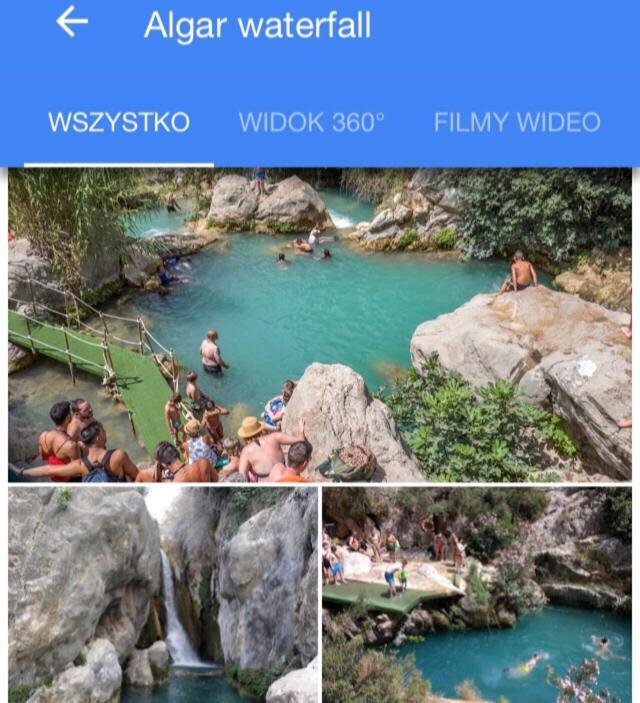Select the WSZYSTKO tab
The height and width of the screenshot is (703, 640).
point(118,123)
